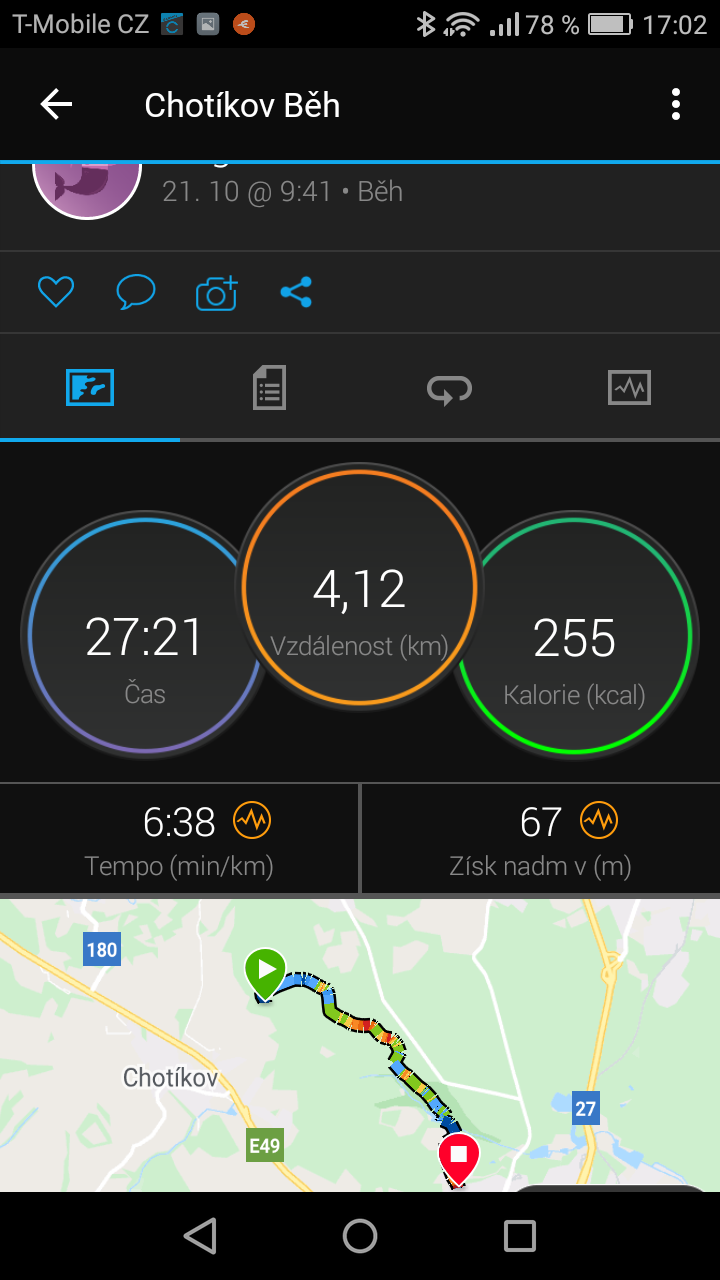Image resolution: width=720 pixels, height=1280 pixels.
Task: Tap the system home button
Action: (x=360, y=1236)
